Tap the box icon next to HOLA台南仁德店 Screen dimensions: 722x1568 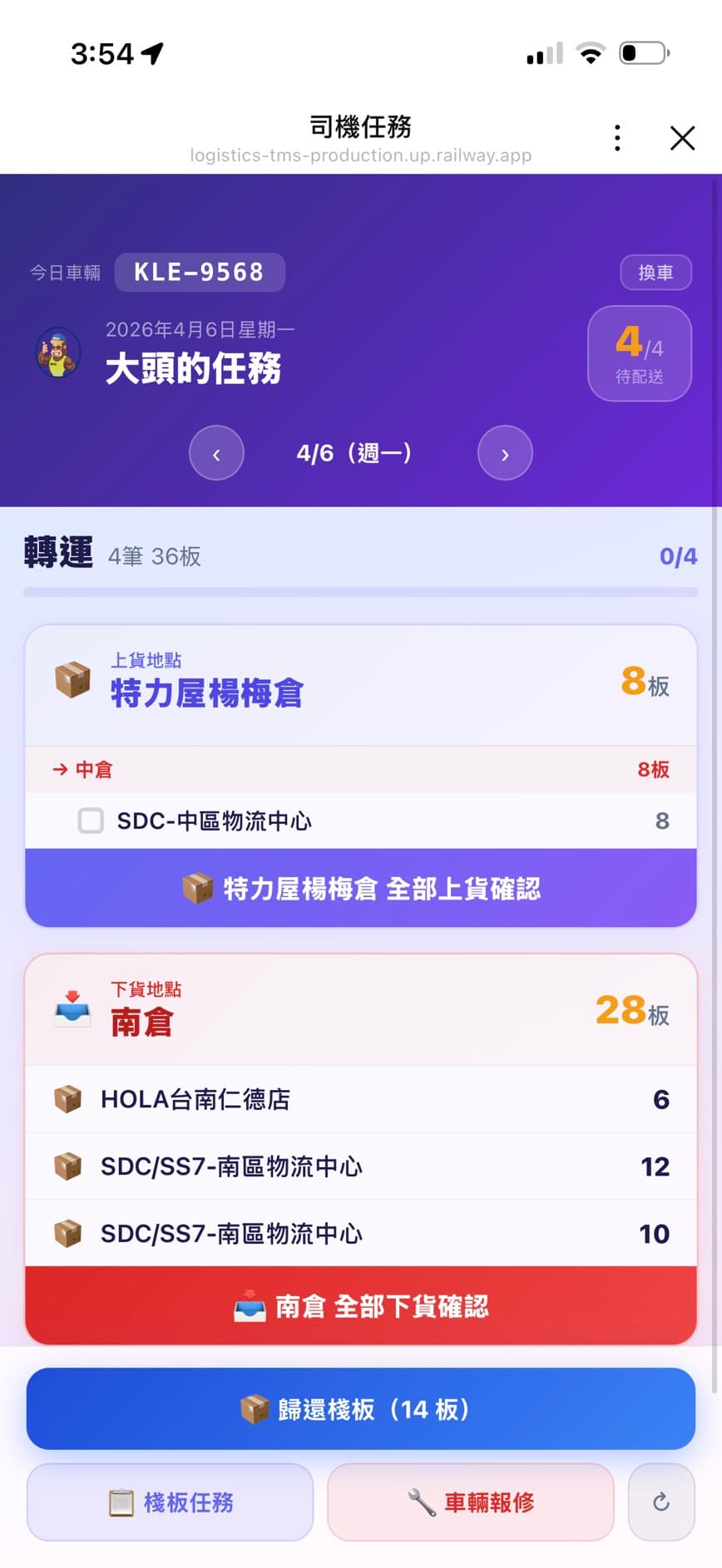click(68, 1099)
